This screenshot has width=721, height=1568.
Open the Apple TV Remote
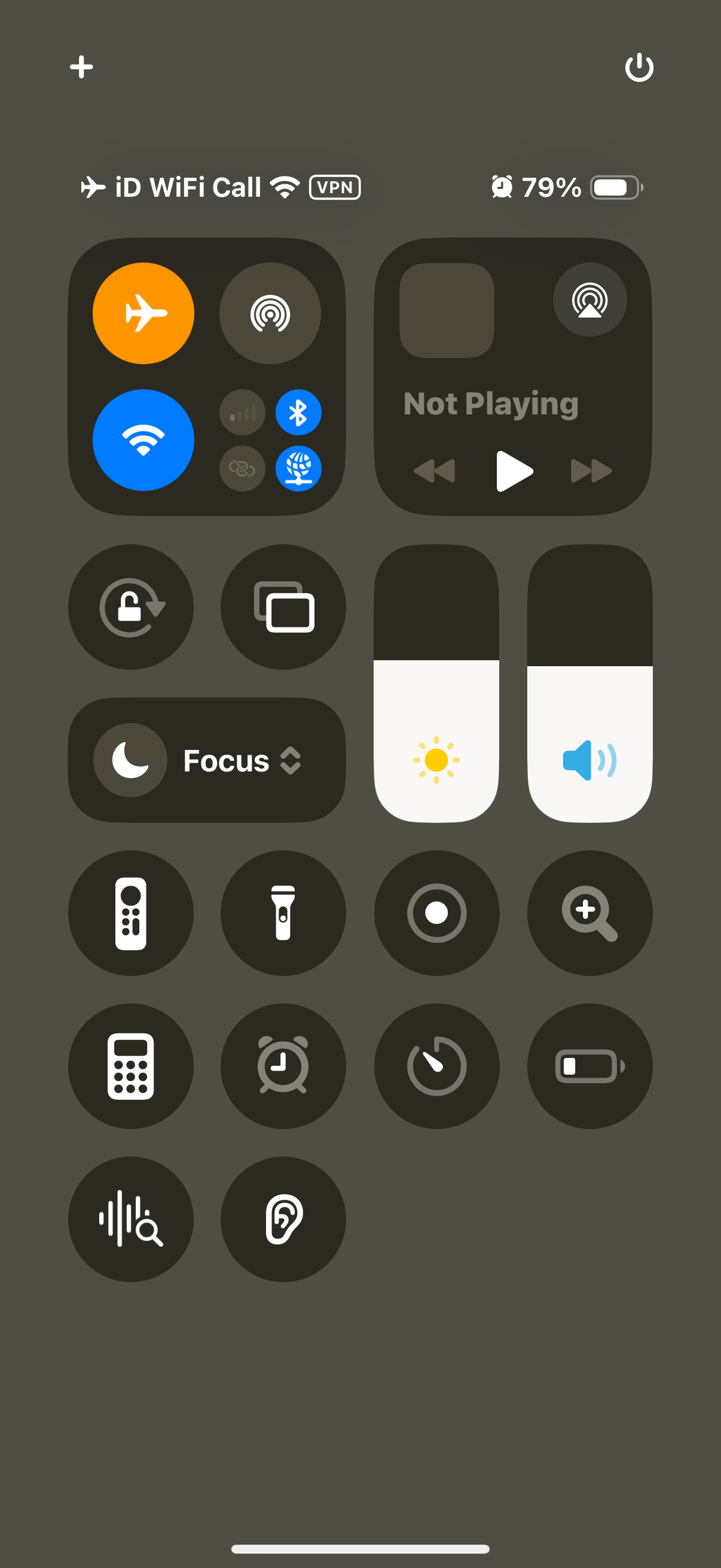point(131,913)
